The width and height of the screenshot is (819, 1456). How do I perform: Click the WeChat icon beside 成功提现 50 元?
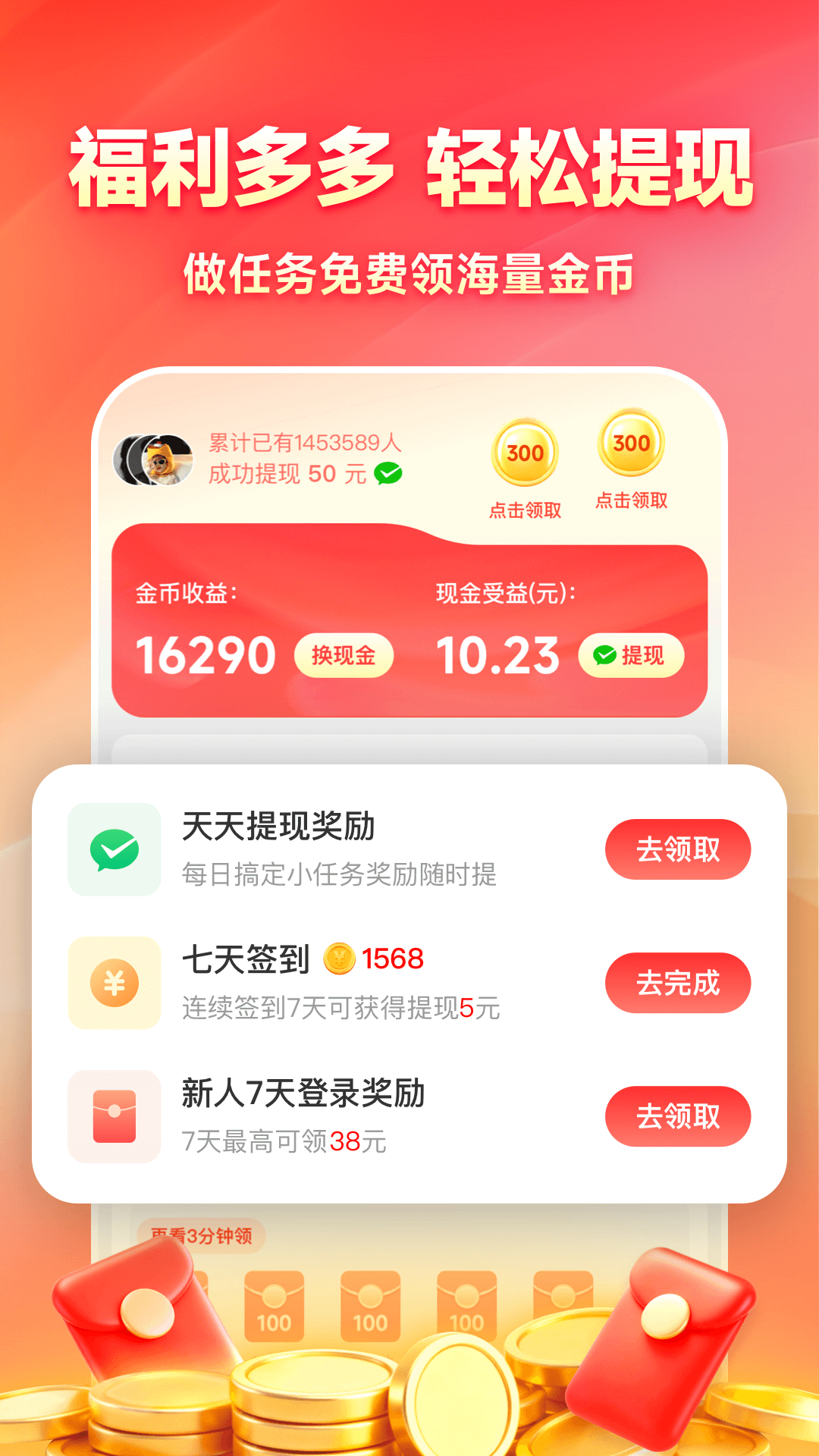point(388,472)
